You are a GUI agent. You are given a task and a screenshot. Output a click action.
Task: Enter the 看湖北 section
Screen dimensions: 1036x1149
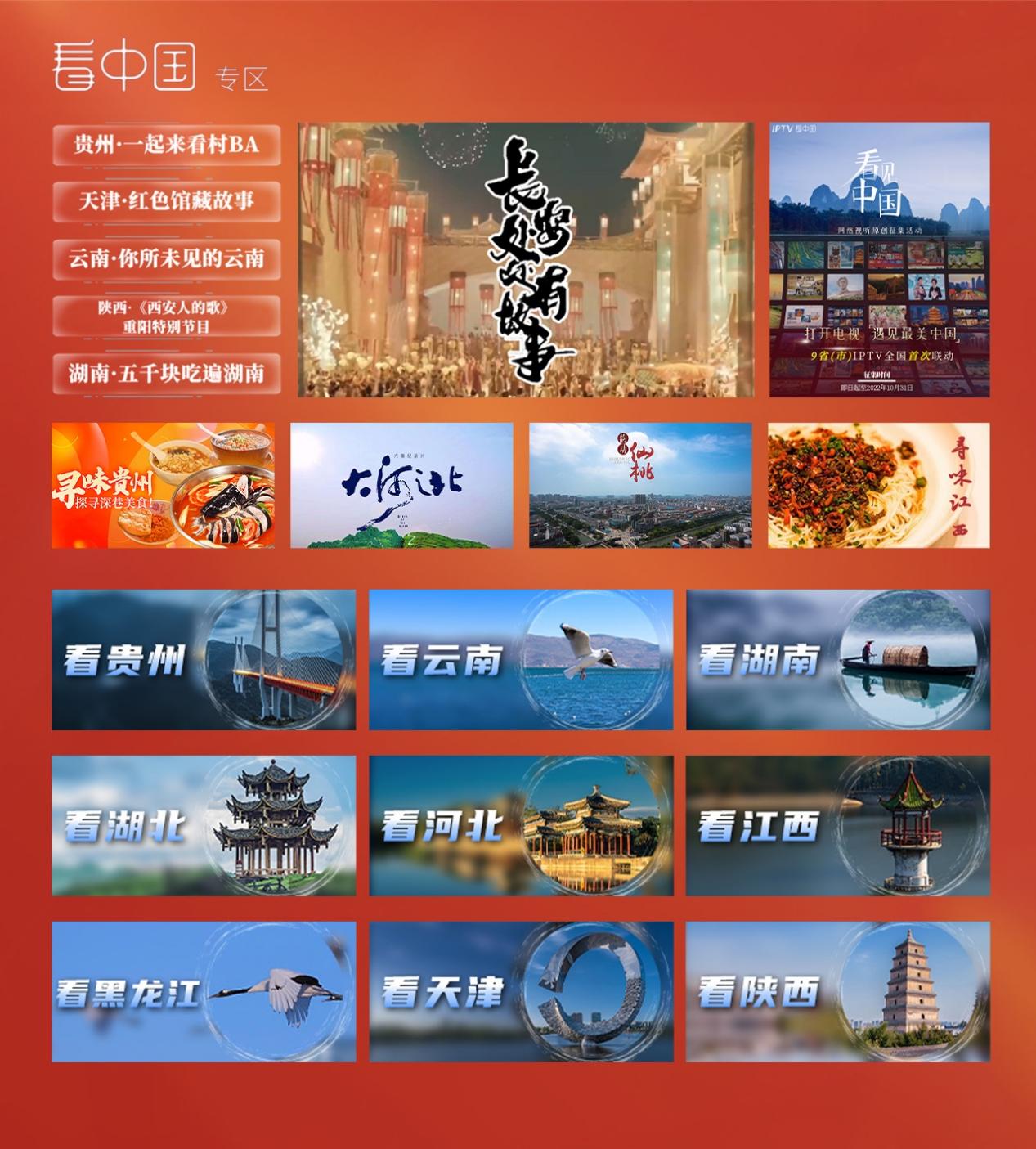click(204, 826)
